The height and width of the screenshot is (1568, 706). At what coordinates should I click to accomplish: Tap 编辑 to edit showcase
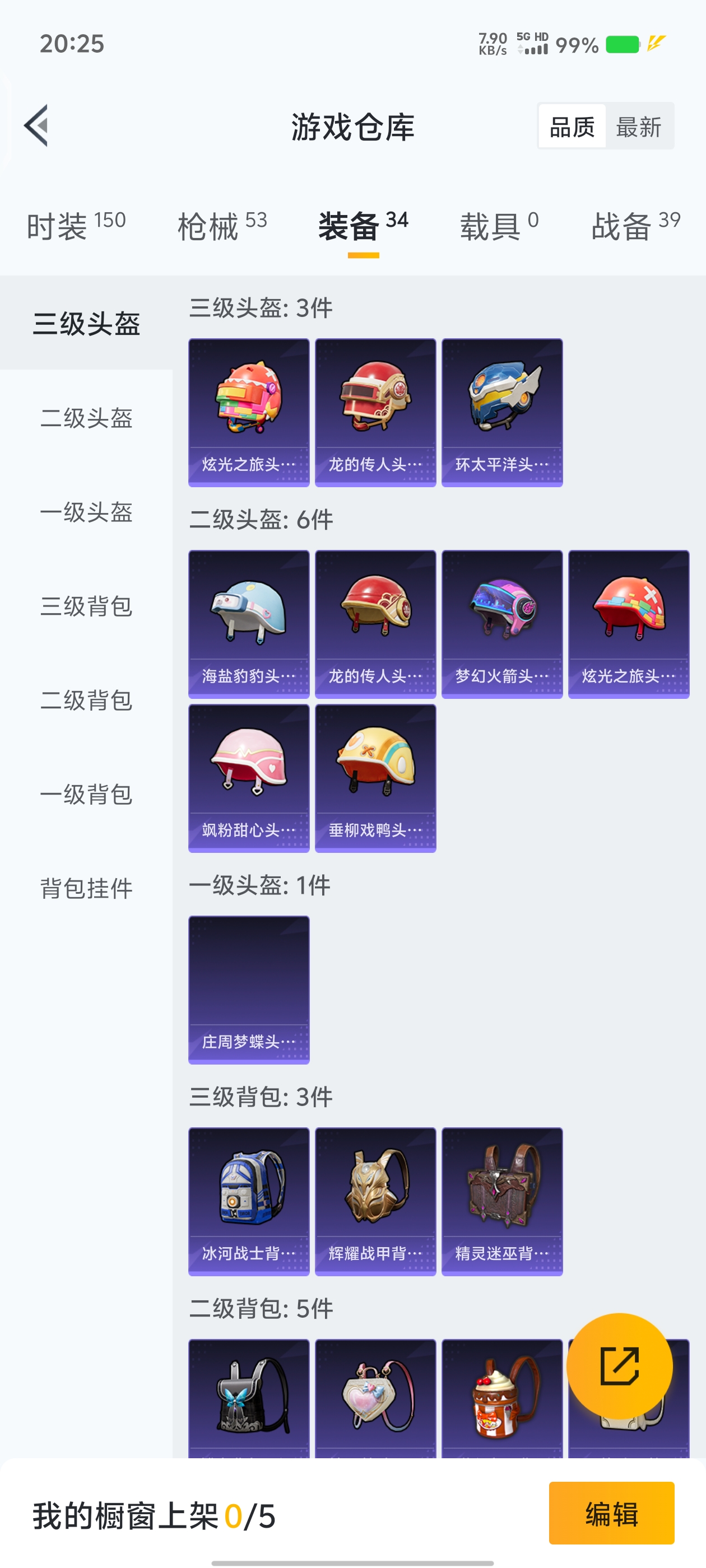[611, 1513]
